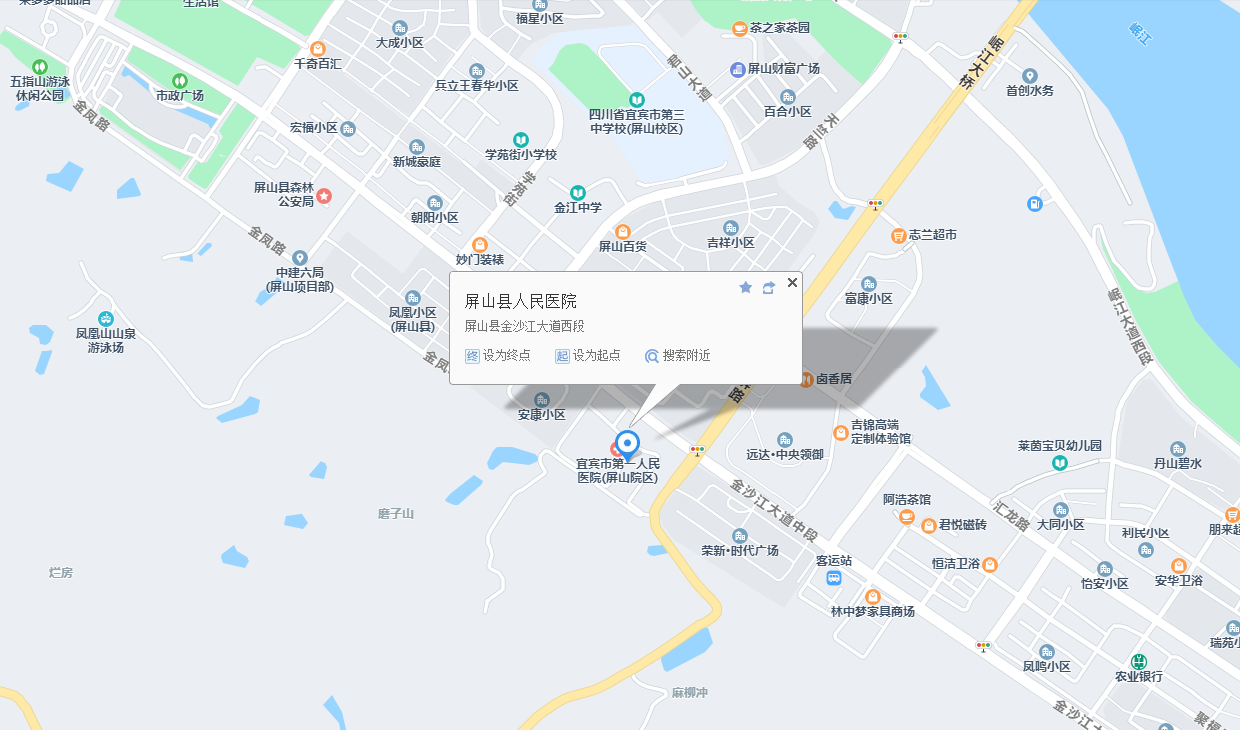Tap 搜索附近 to search nearby
Image resolution: width=1240 pixels, height=730 pixels.
tap(678, 356)
